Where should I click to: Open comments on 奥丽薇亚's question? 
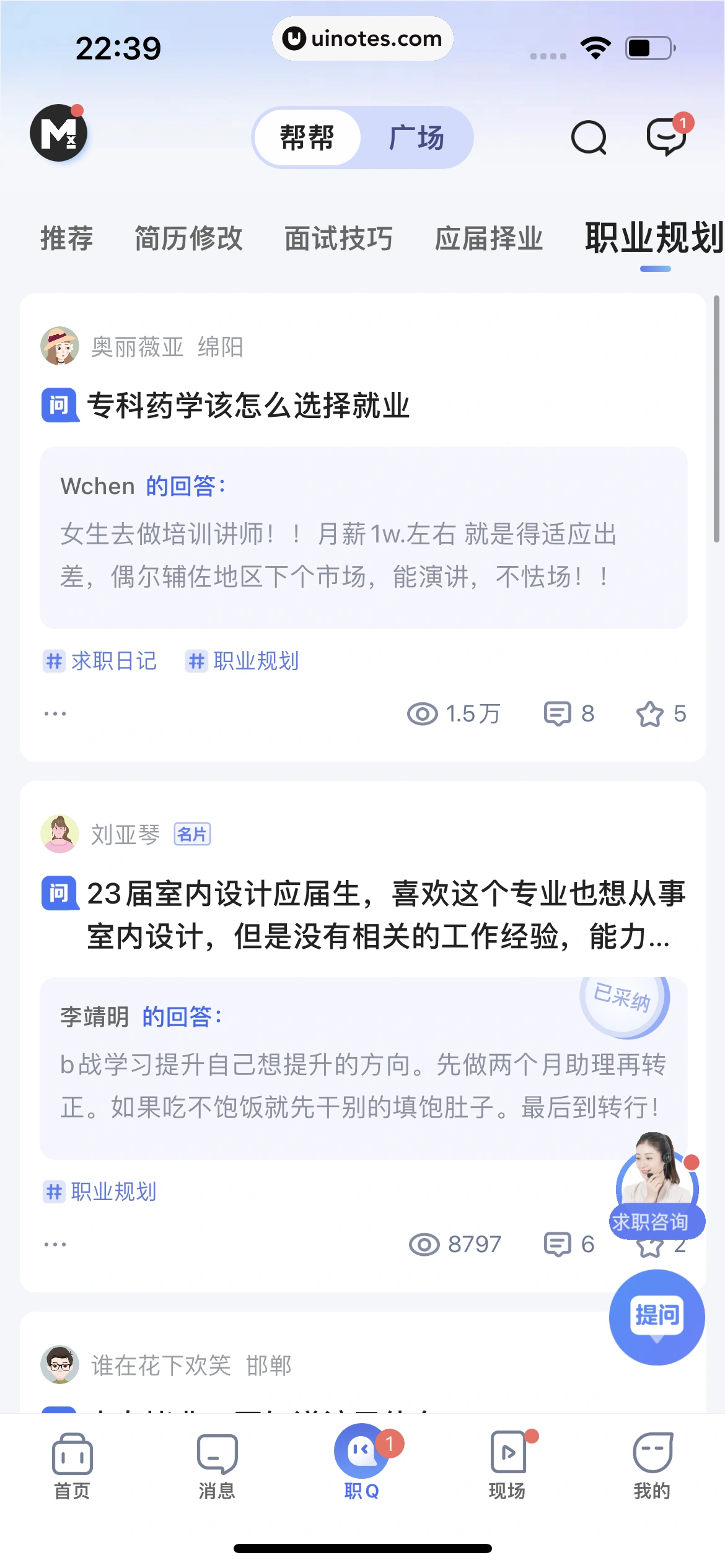point(557,713)
